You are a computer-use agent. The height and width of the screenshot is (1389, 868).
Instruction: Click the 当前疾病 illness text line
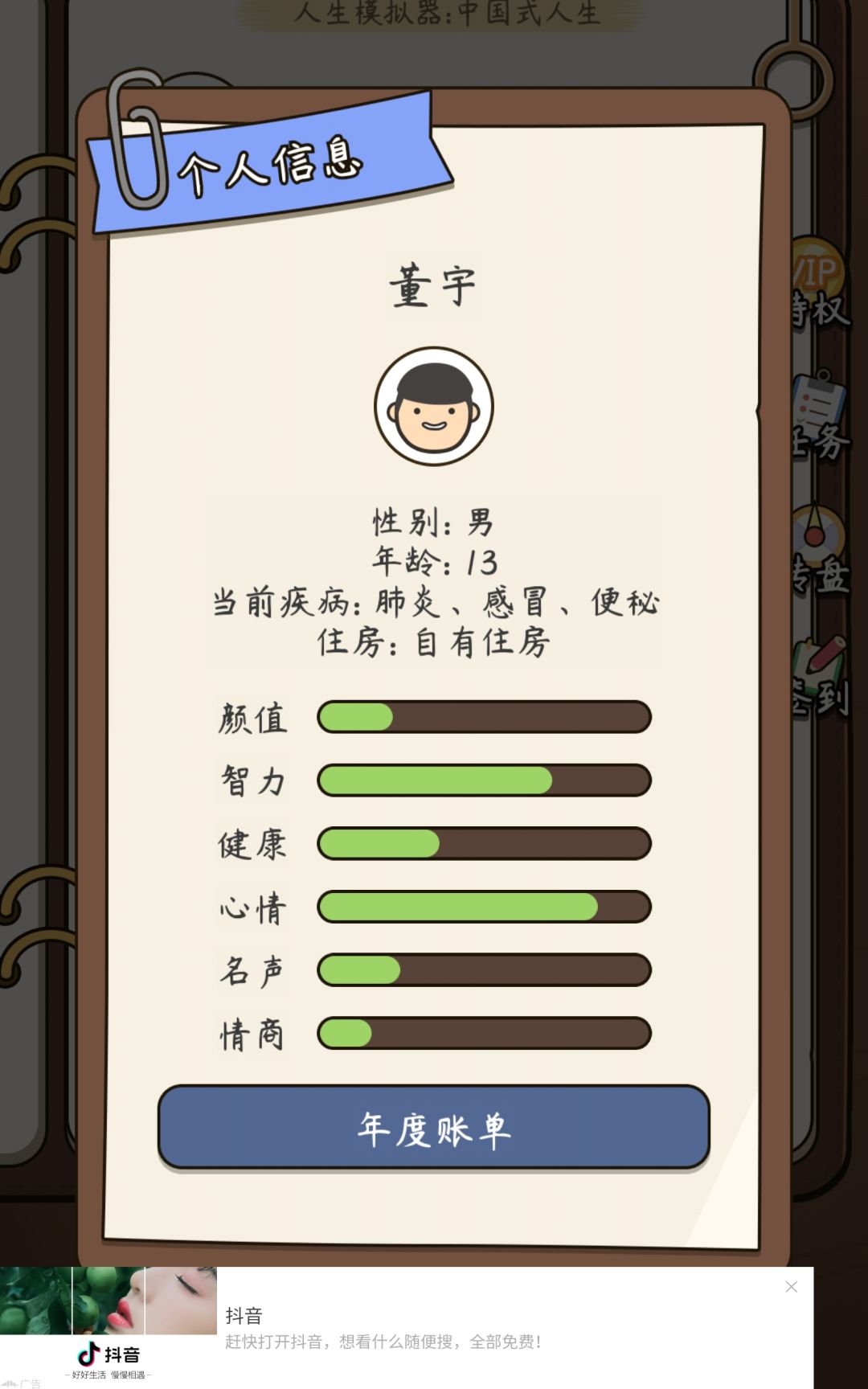[434, 603]
